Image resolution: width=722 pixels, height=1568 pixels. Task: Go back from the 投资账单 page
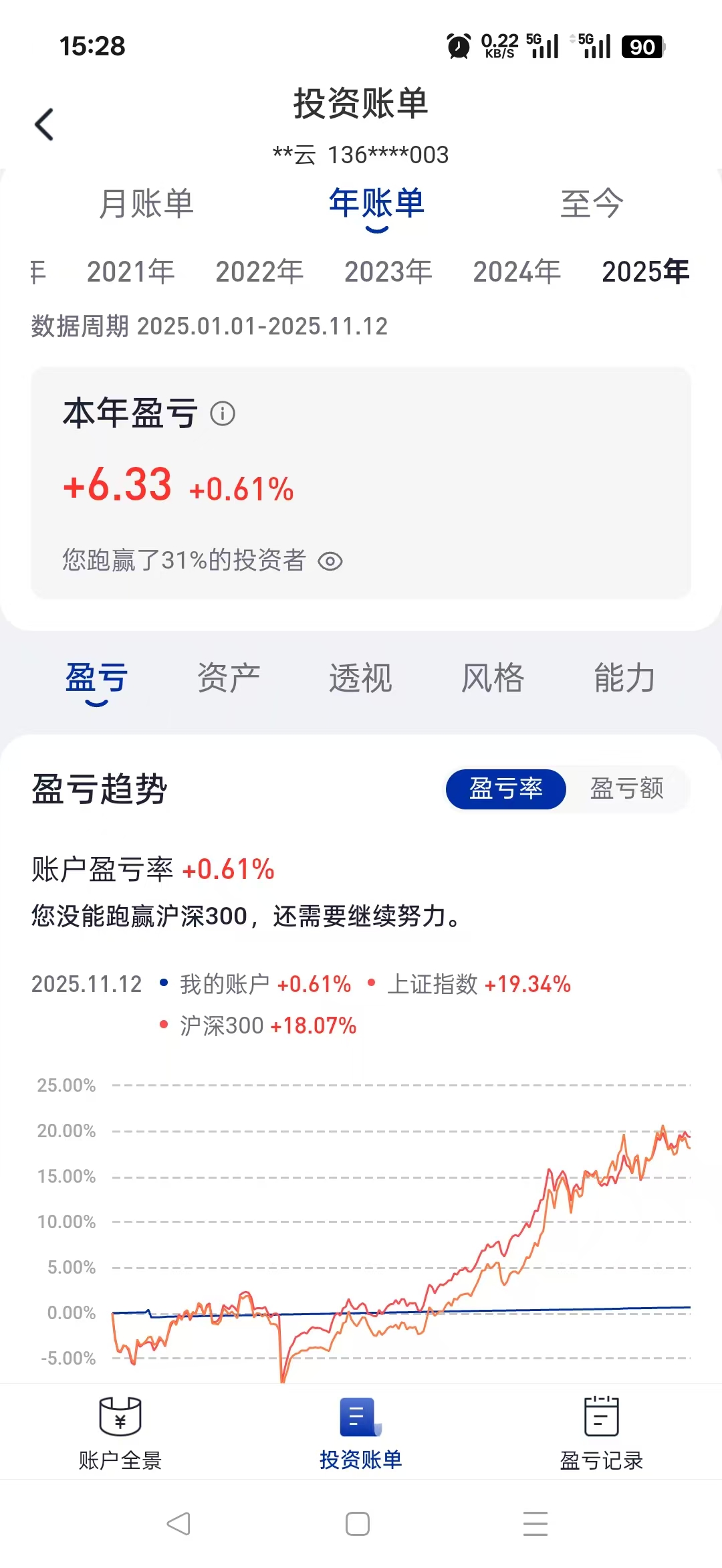click(44, 125)
